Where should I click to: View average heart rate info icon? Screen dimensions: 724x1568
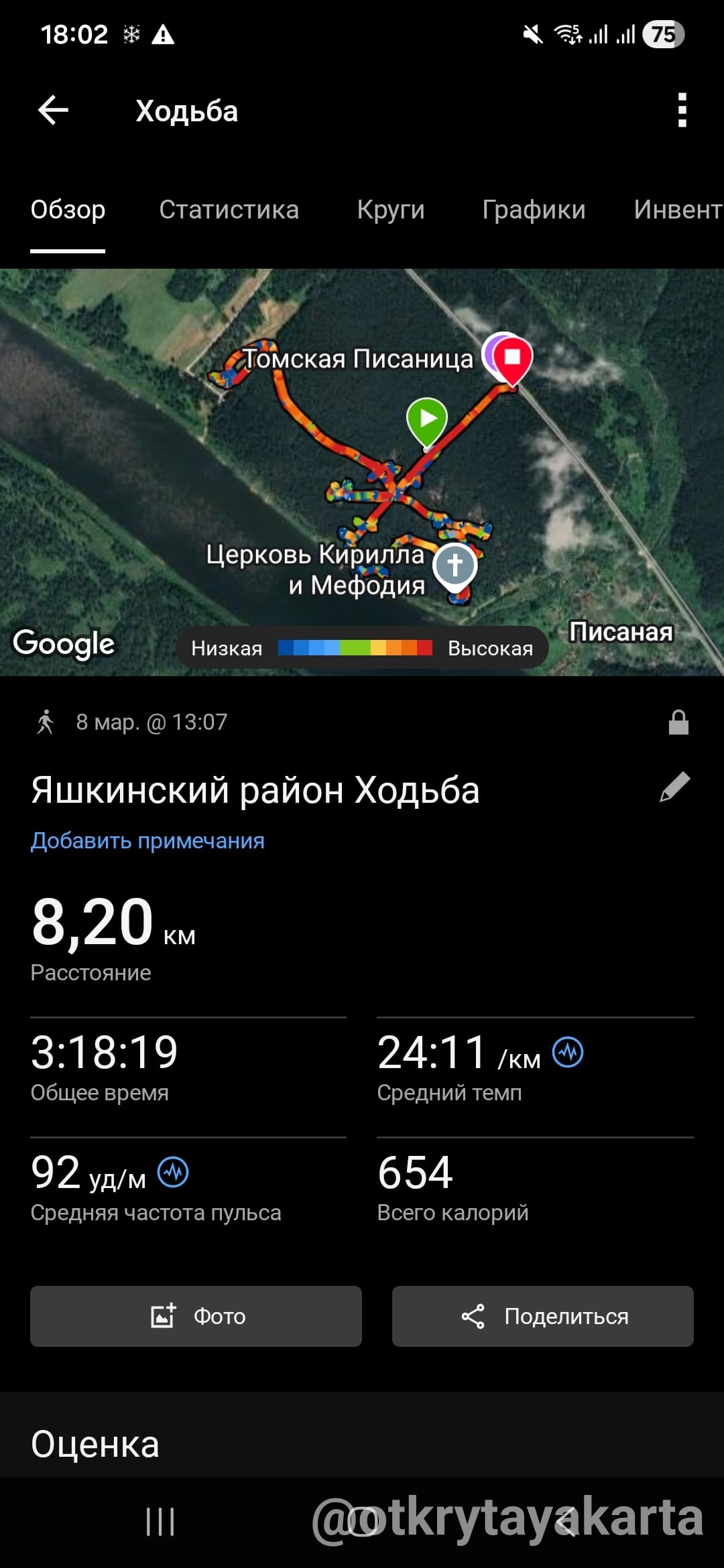[173, 1173]
